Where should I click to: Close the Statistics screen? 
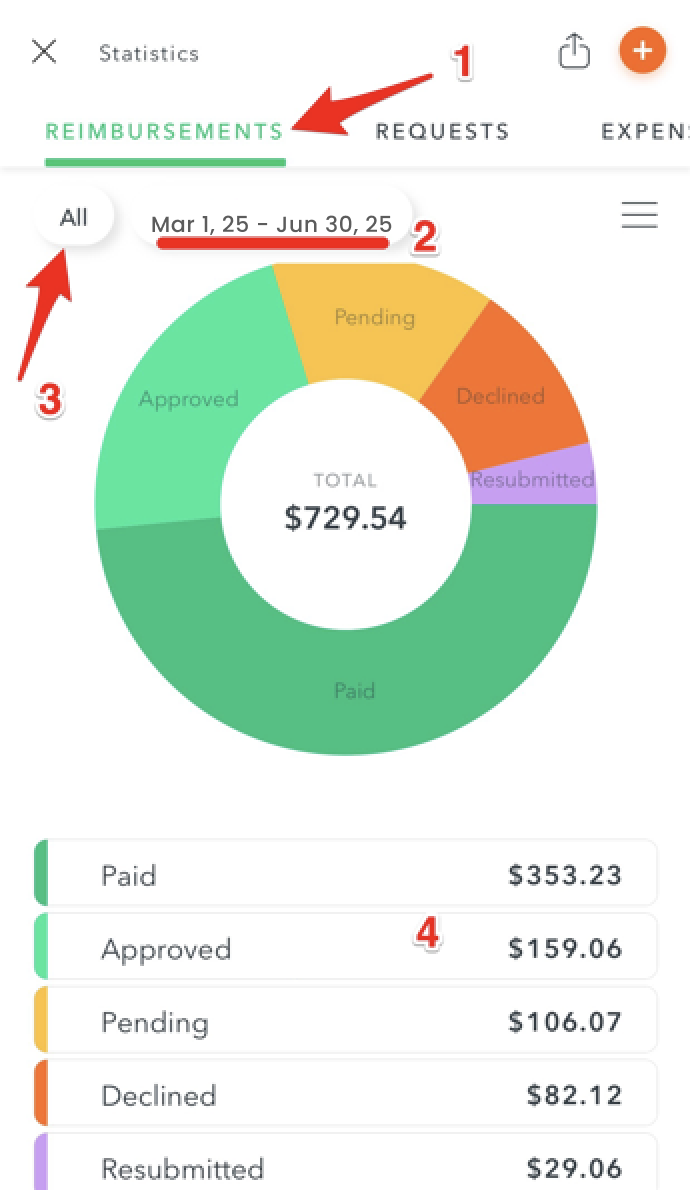point(44,52)
